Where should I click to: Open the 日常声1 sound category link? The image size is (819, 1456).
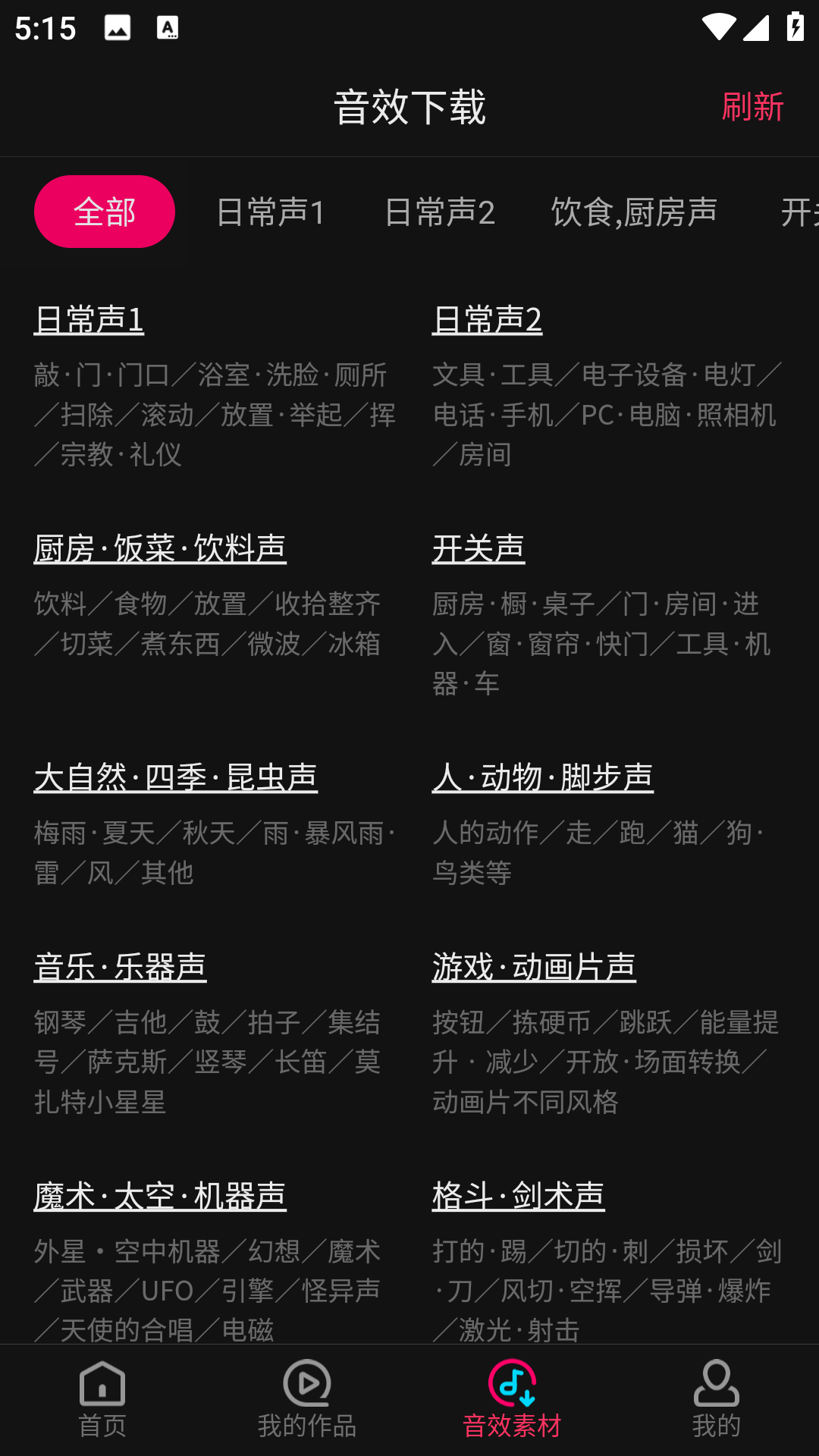[x=89, y=319]
